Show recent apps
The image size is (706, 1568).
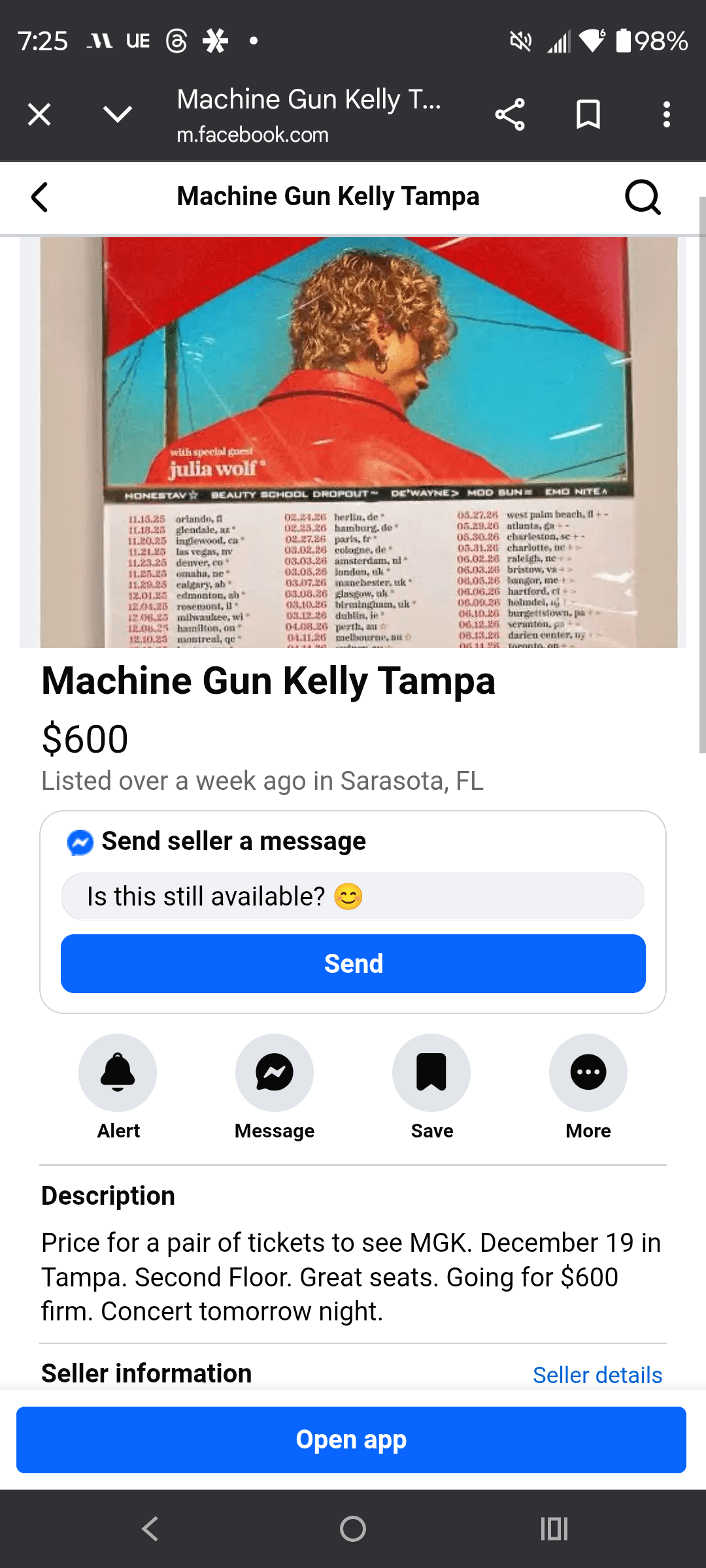pos(554,1529)
